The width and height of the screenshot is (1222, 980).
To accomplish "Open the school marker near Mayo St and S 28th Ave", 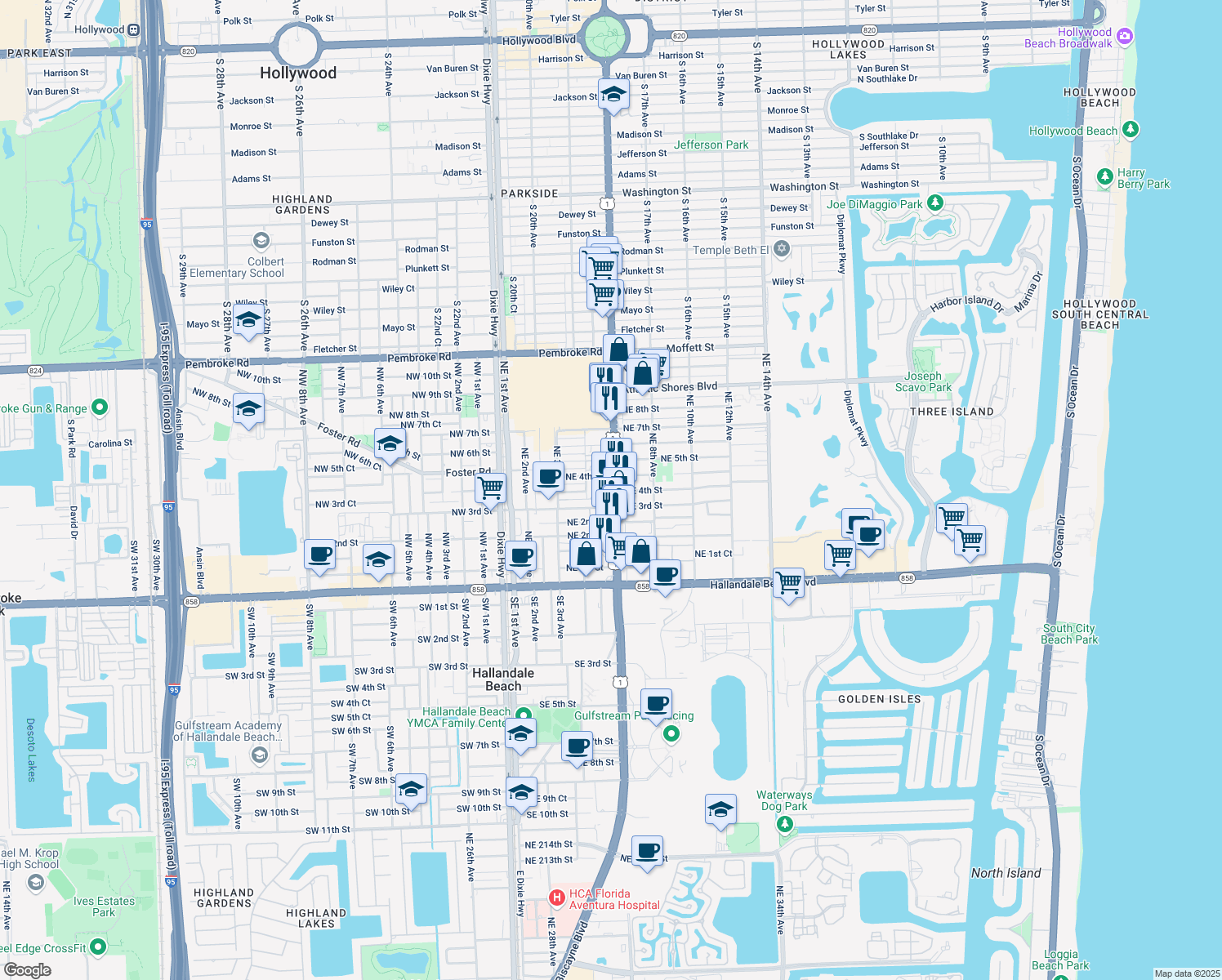I will tap(248, 319).
